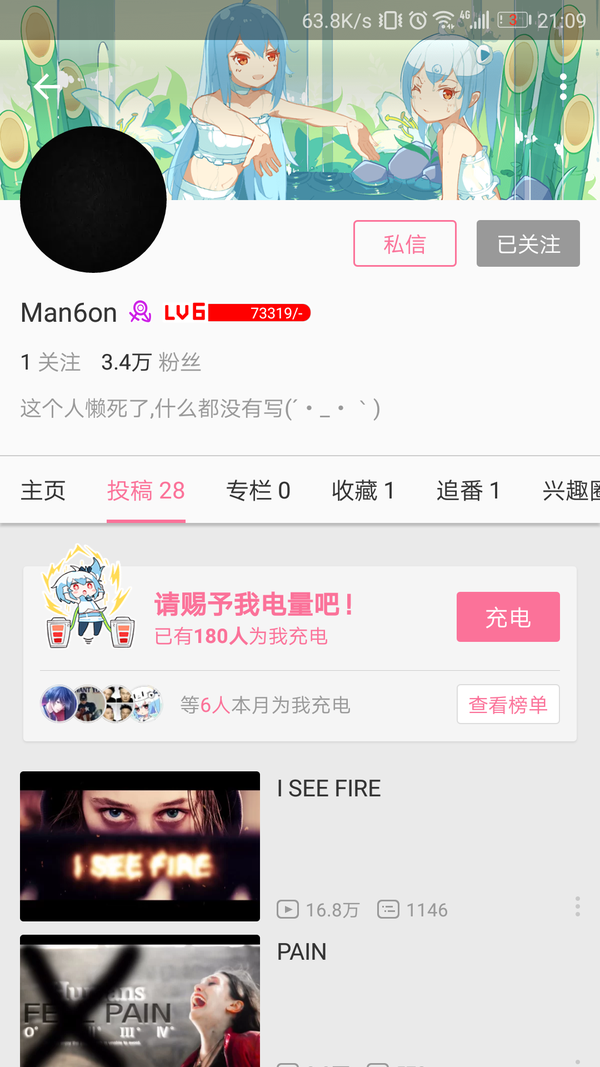Send a private message via 私信
Image resolution: width=600 pixels, height=1067 pixels.
tap(405, 244)
